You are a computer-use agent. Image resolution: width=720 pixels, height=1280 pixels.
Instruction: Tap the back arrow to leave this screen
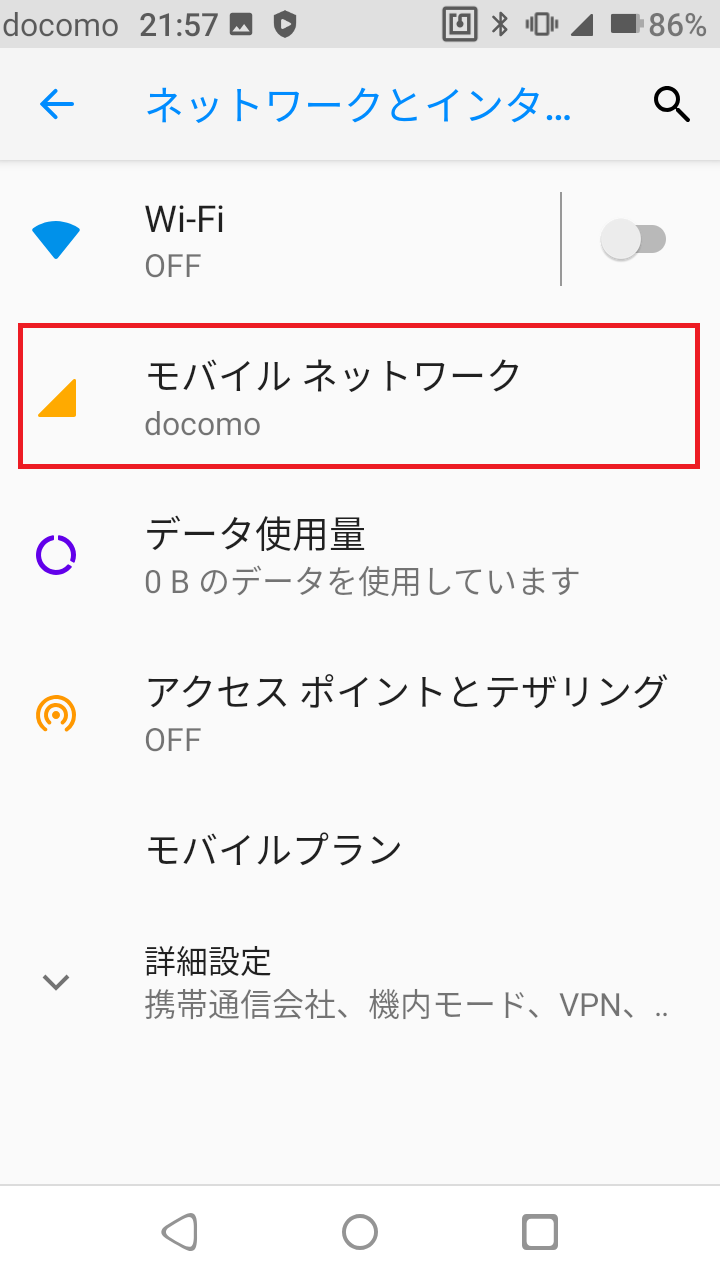pyautogui.click(x=57, y=103)
